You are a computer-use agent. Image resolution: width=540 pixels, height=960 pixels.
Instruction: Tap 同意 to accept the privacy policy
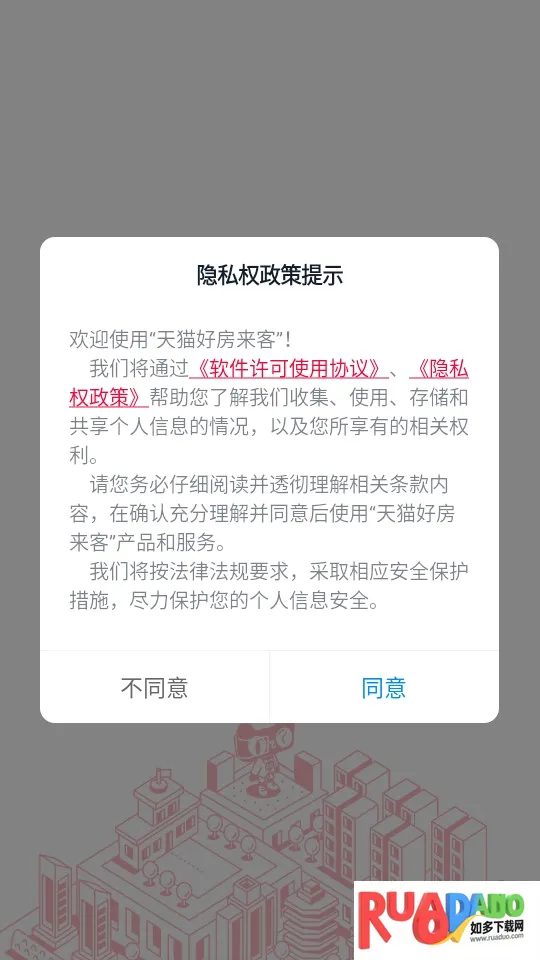pyautogui.click(x=384, y=688)
